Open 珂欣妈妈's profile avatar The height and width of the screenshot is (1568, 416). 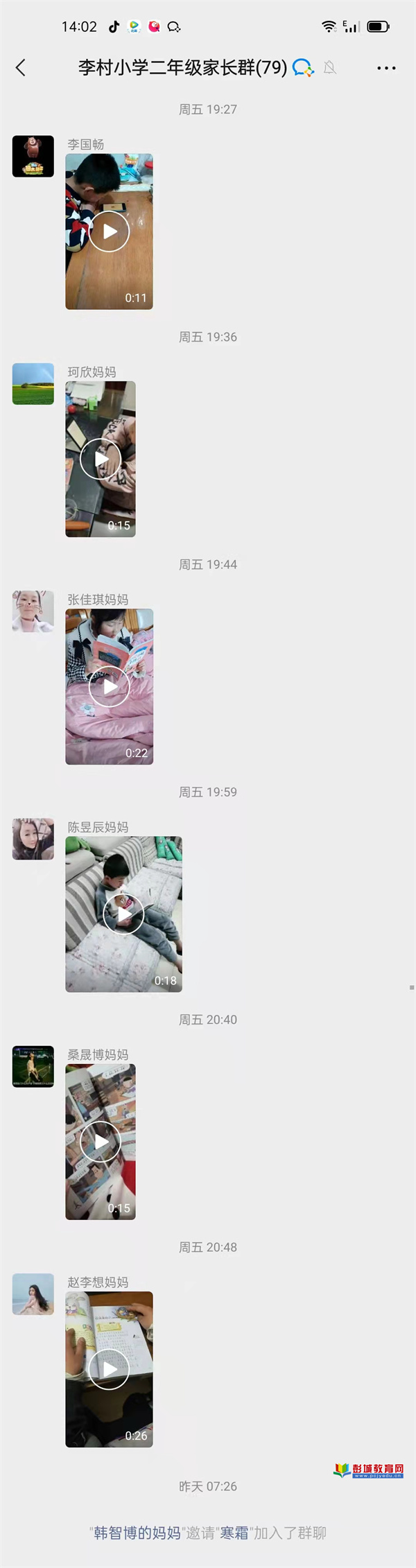(33, 383)
